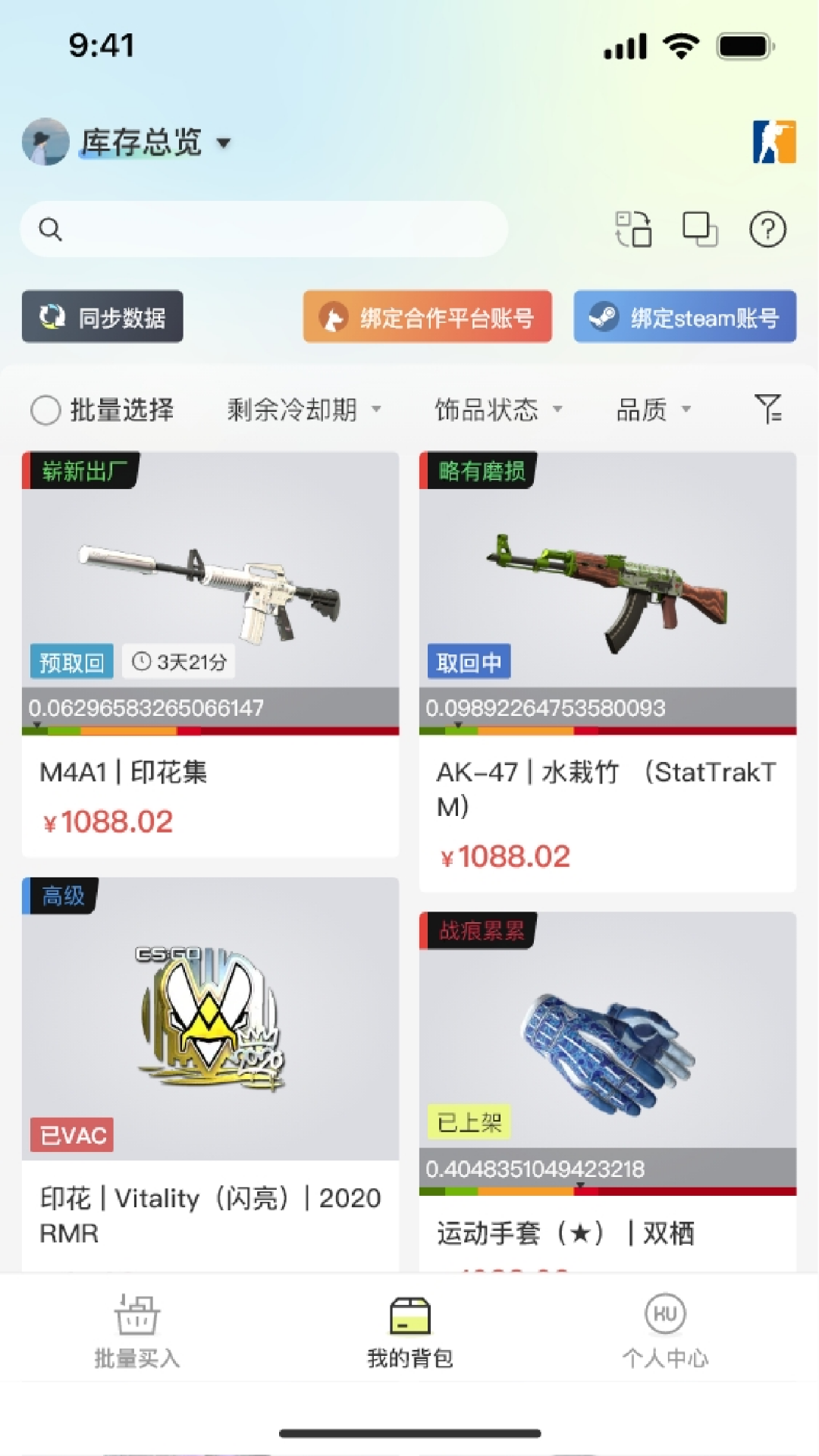Enable the 批量选择 radio option
The image size is (819, 1456).
[45, 410]
